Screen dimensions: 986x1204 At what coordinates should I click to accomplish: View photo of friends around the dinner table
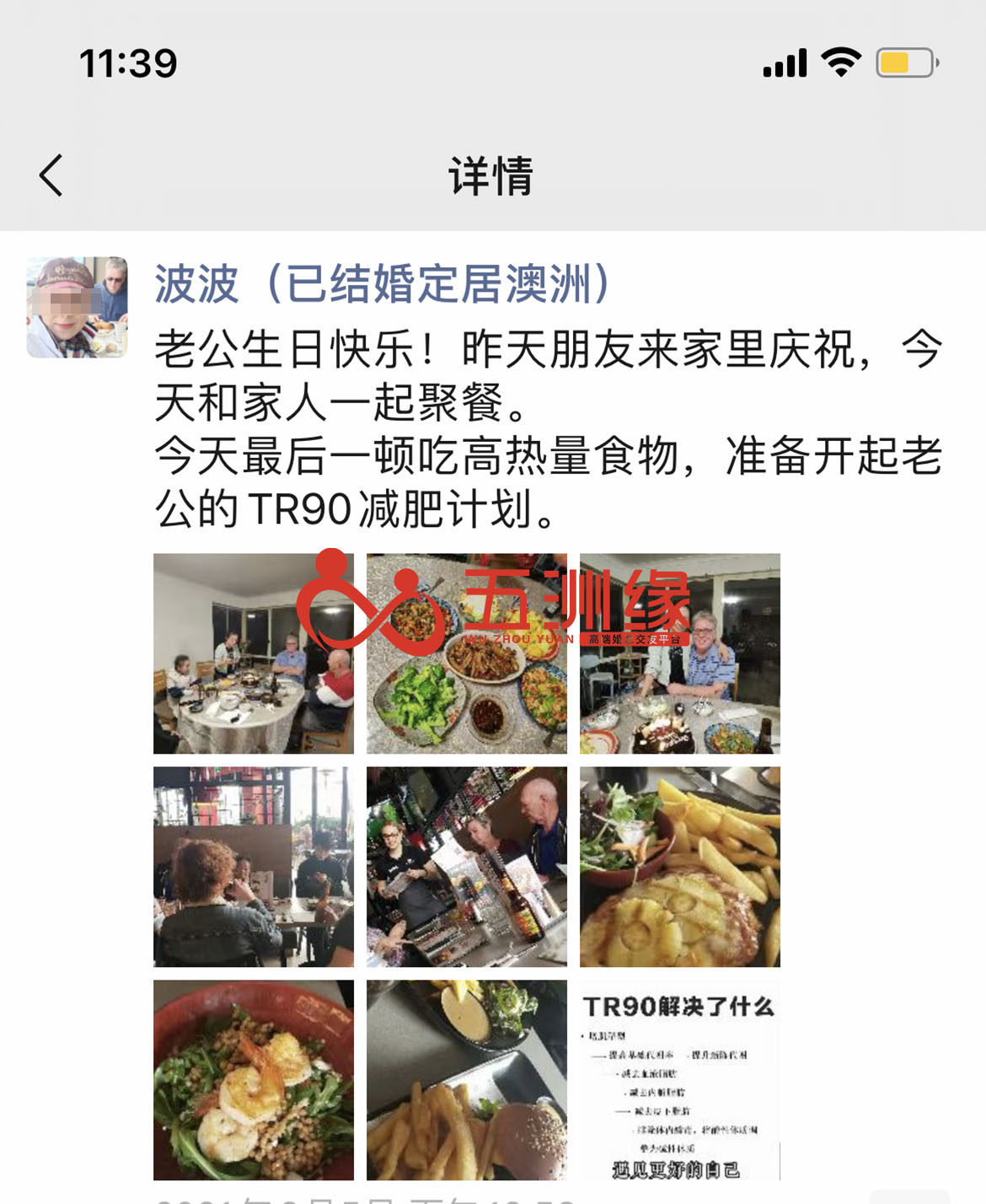(x=253, y=653)
